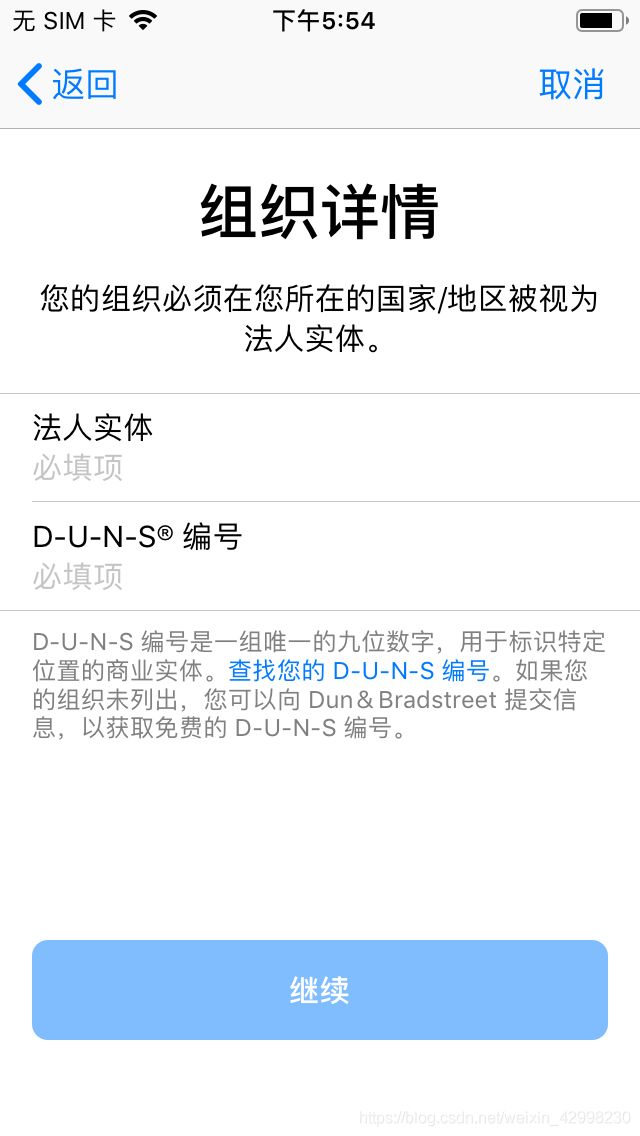The image size is (640, 1136).
Task: Tap the 继续 button
Action: click(320, 990)
